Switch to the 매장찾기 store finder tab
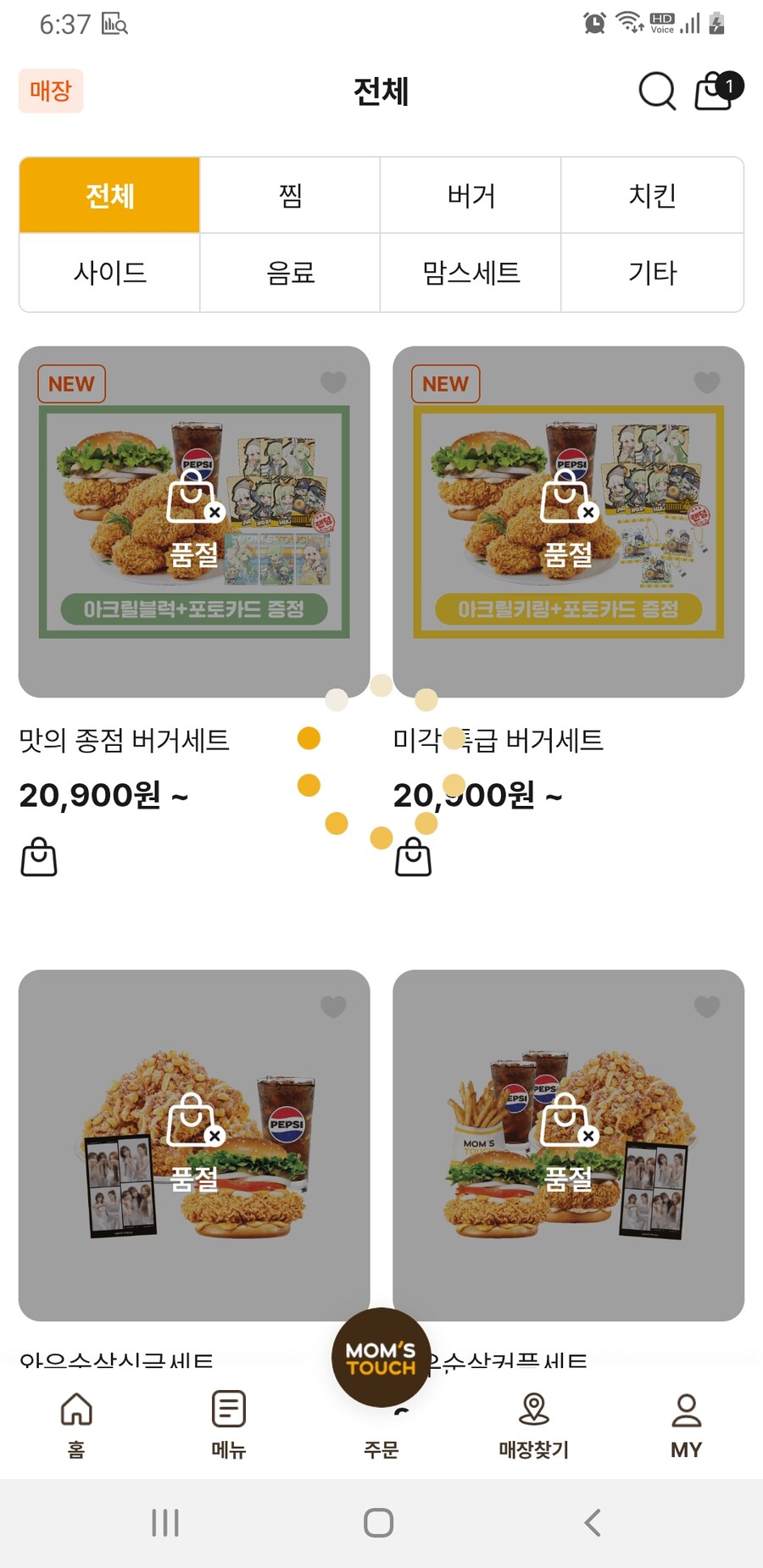The image size is (763, 1568). (533, 1425)
